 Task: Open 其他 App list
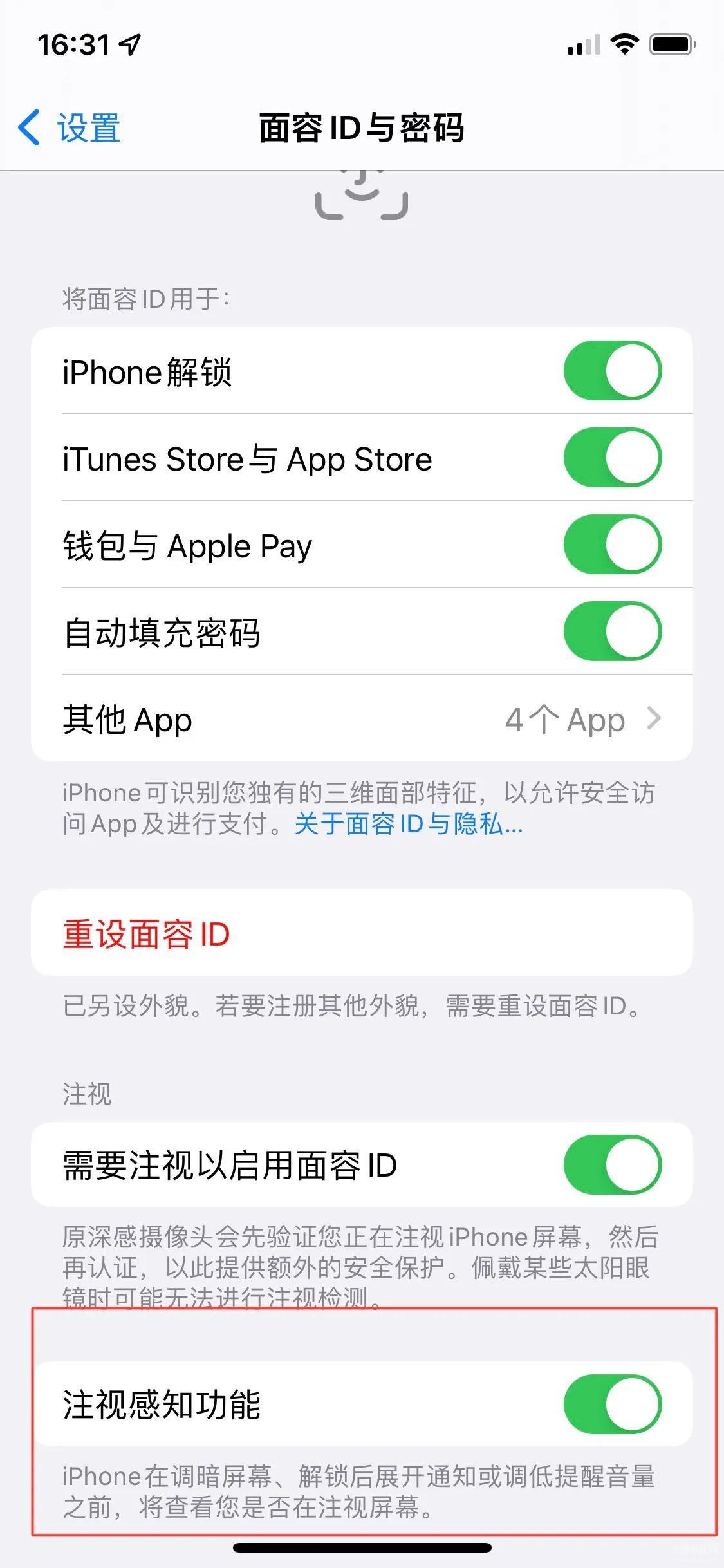coord(362,719)
